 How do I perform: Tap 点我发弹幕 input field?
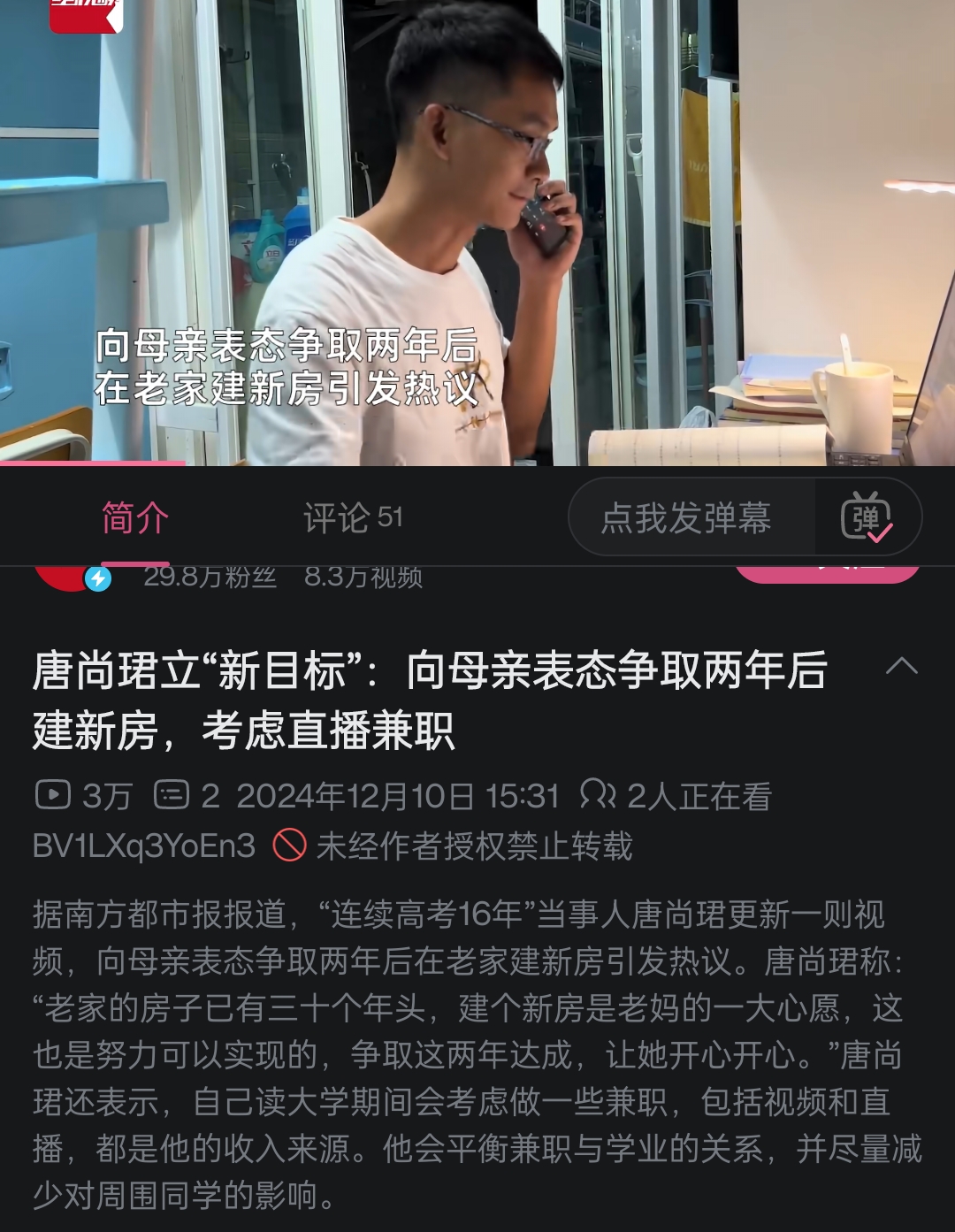click(x=686, y=518)
